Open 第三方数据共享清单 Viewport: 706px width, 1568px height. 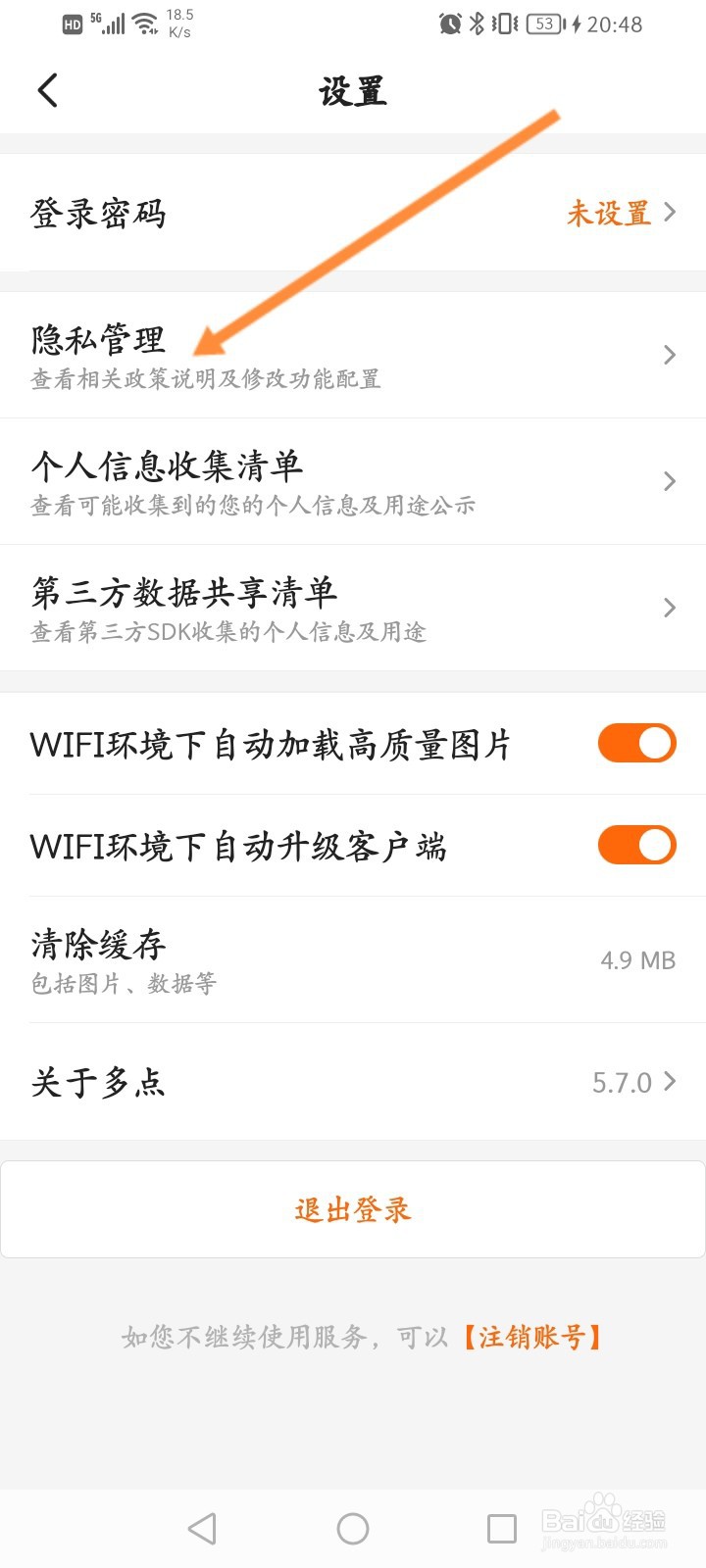tap(353, 608)
